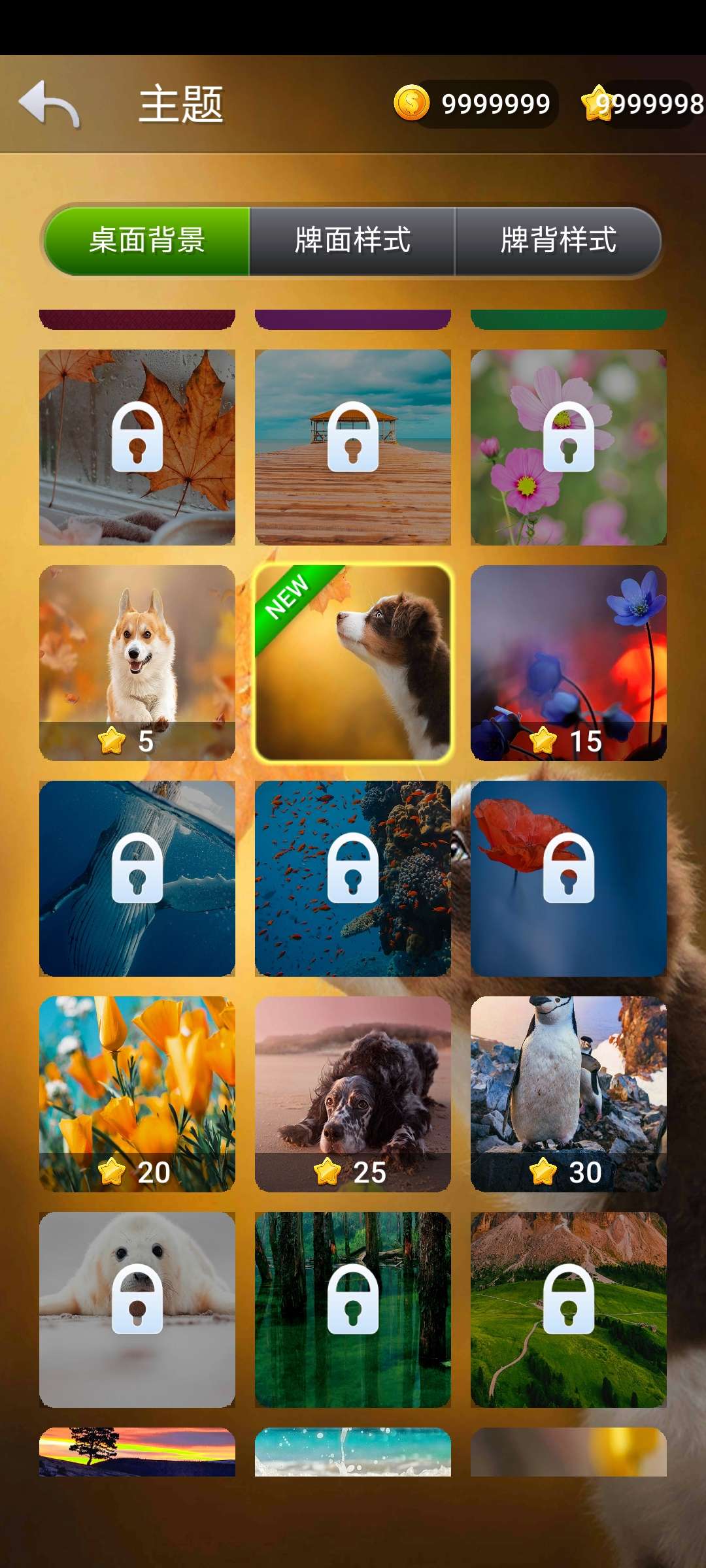Select the 桌面背景 tab
Image resolution: width=706 pixels, height=1568 pixels.
point(148,240)
